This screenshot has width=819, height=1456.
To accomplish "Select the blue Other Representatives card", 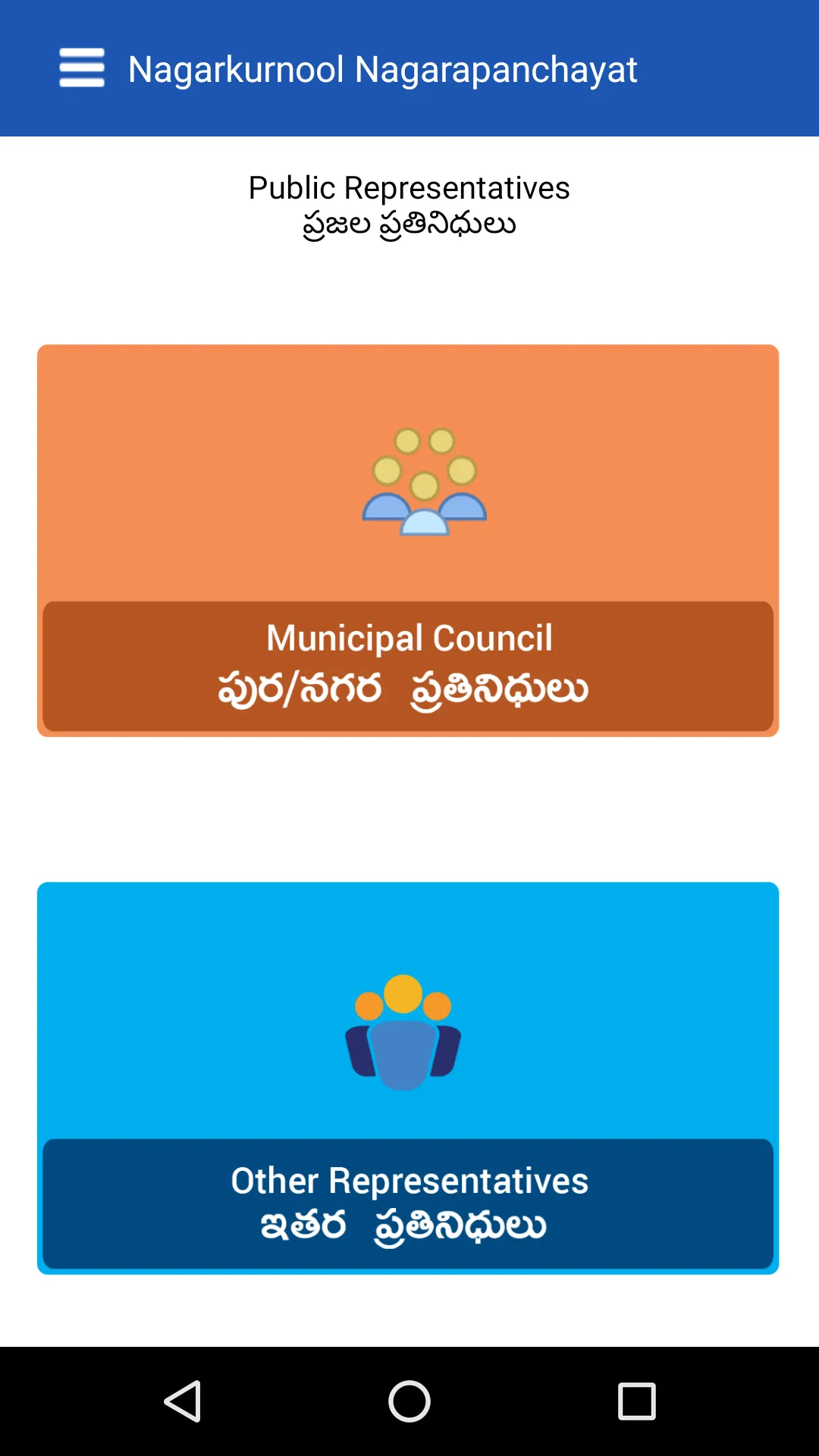I will pos(408,1077).
